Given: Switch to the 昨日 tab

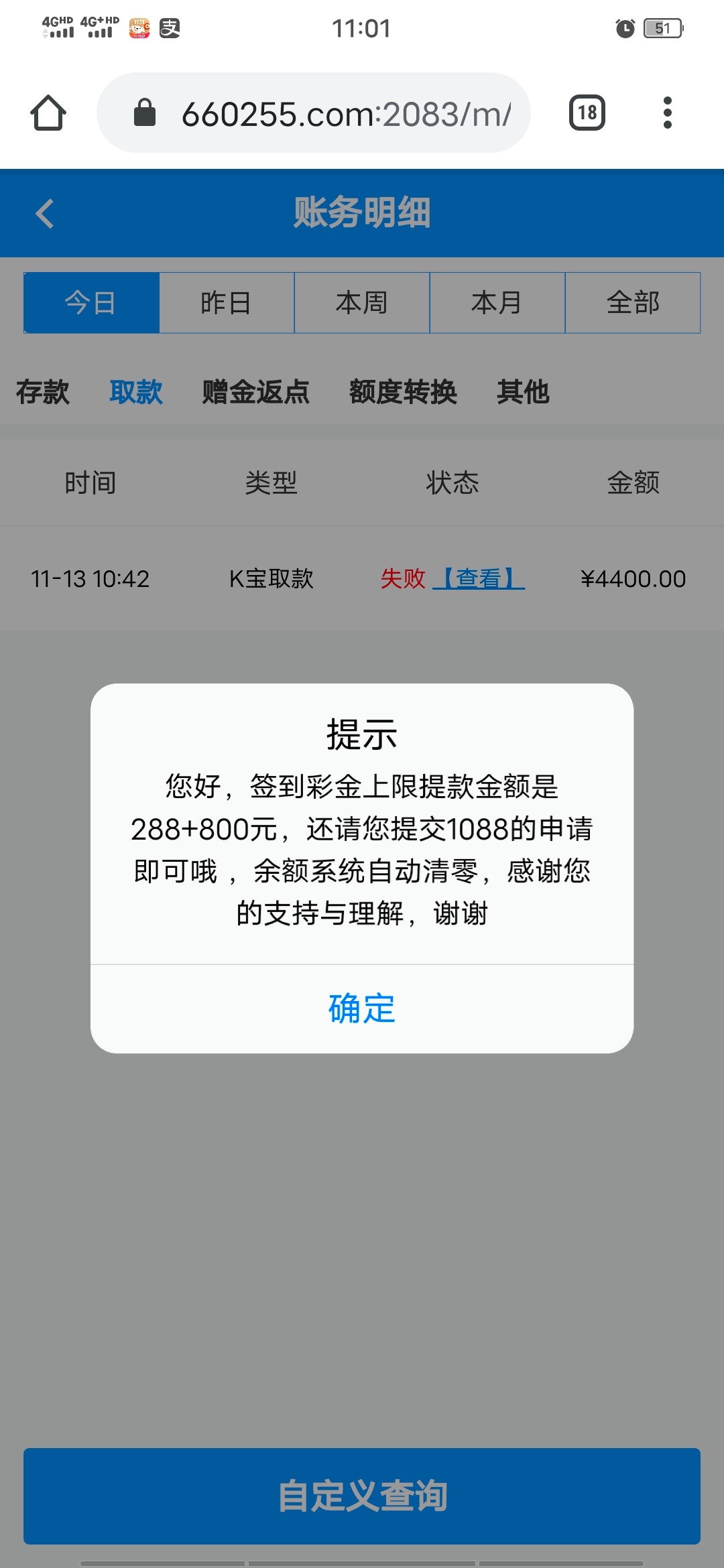Looking at the screenshot, I should tap(227, 302).
